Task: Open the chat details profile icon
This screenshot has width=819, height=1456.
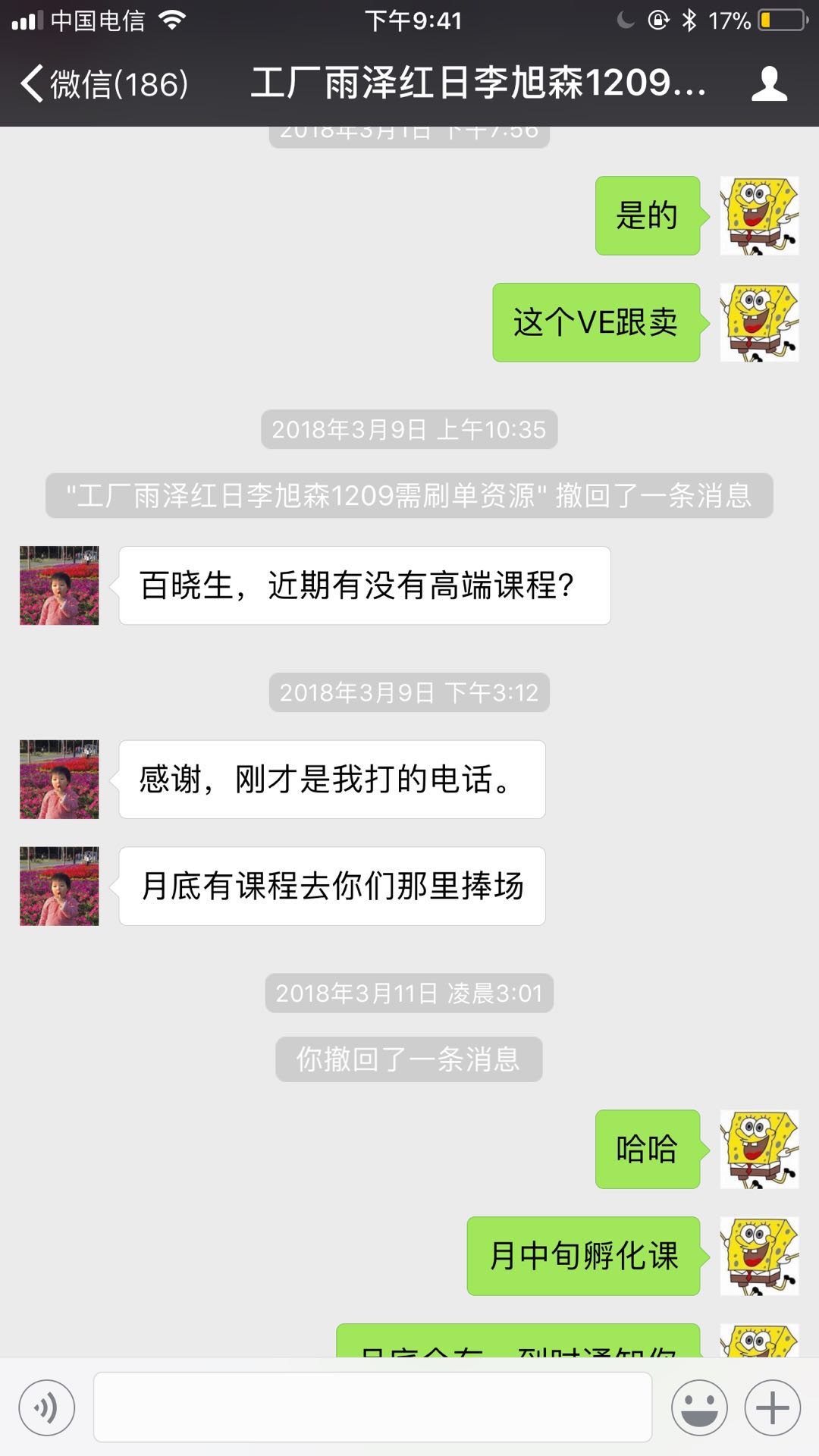Action: 769,83
